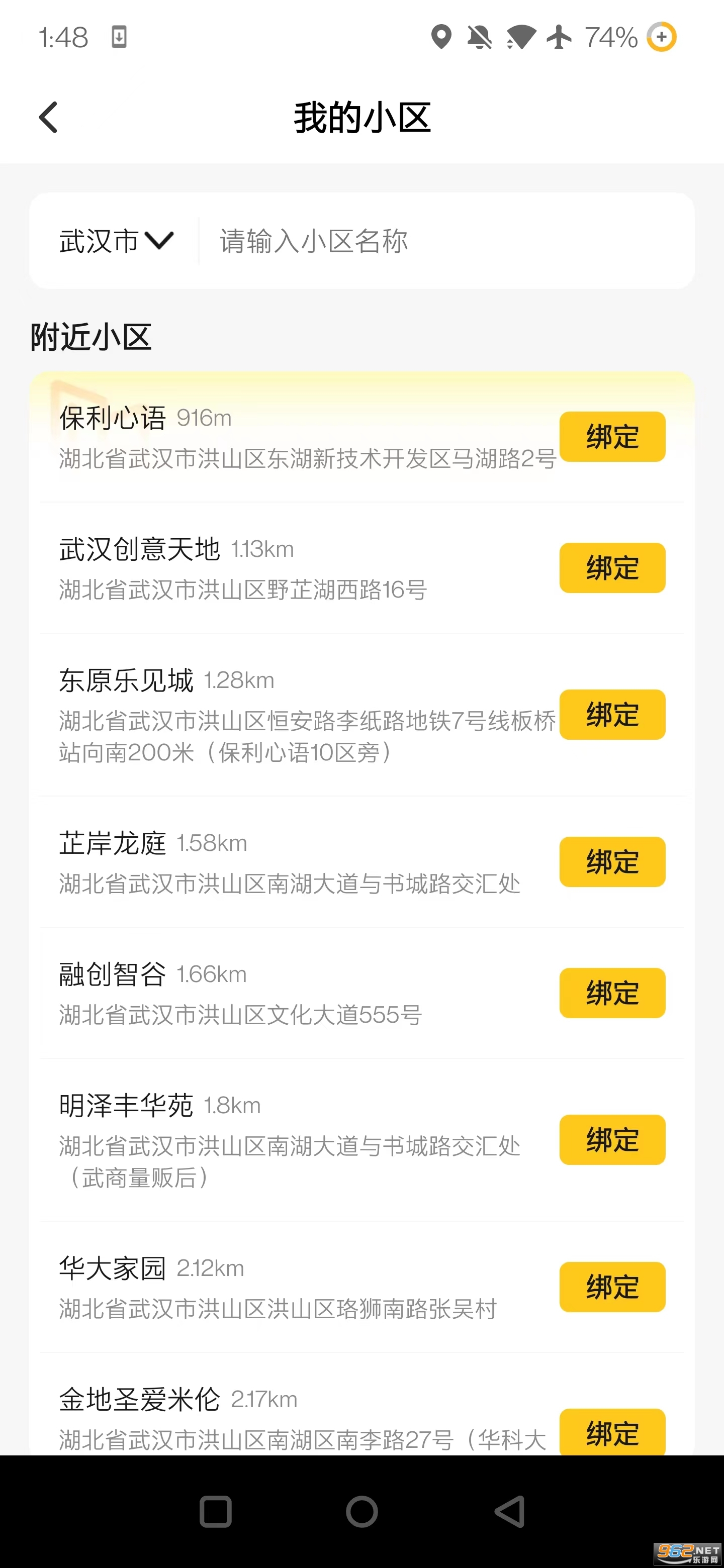Image resolution: width=724 pixels, height=1568 pixels.
Task: Bind the 武汉创意天地 community
Action: [611, 568]
